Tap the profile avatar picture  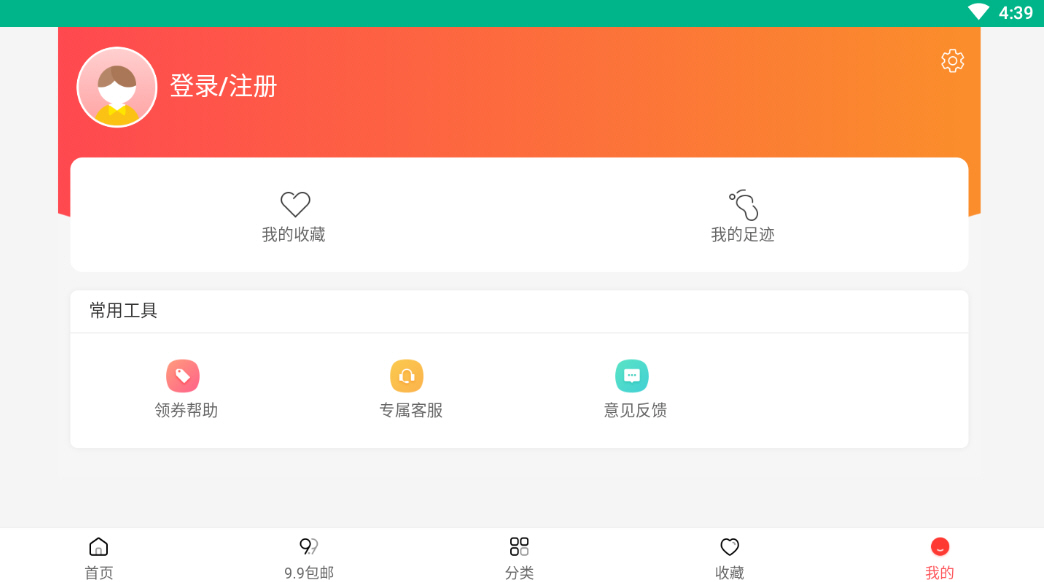tap(117, 87)
